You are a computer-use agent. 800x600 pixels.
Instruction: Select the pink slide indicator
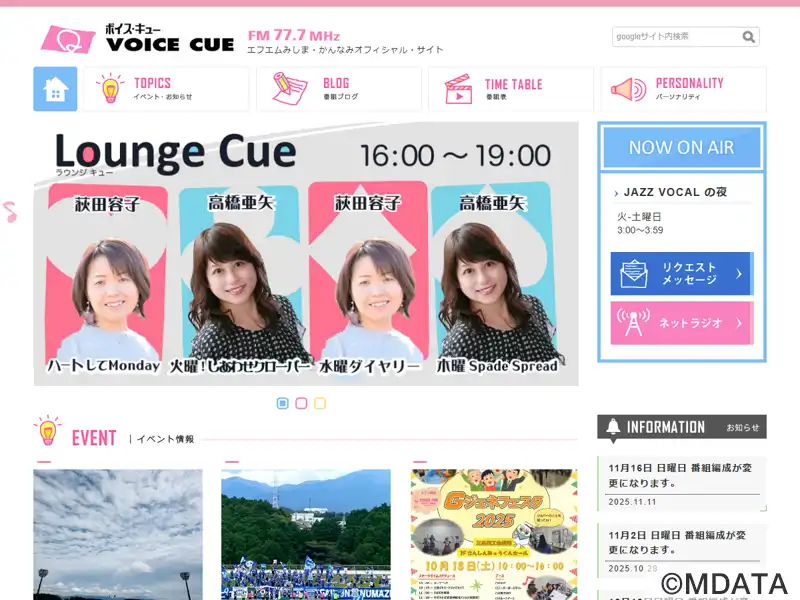pos(301,403)
